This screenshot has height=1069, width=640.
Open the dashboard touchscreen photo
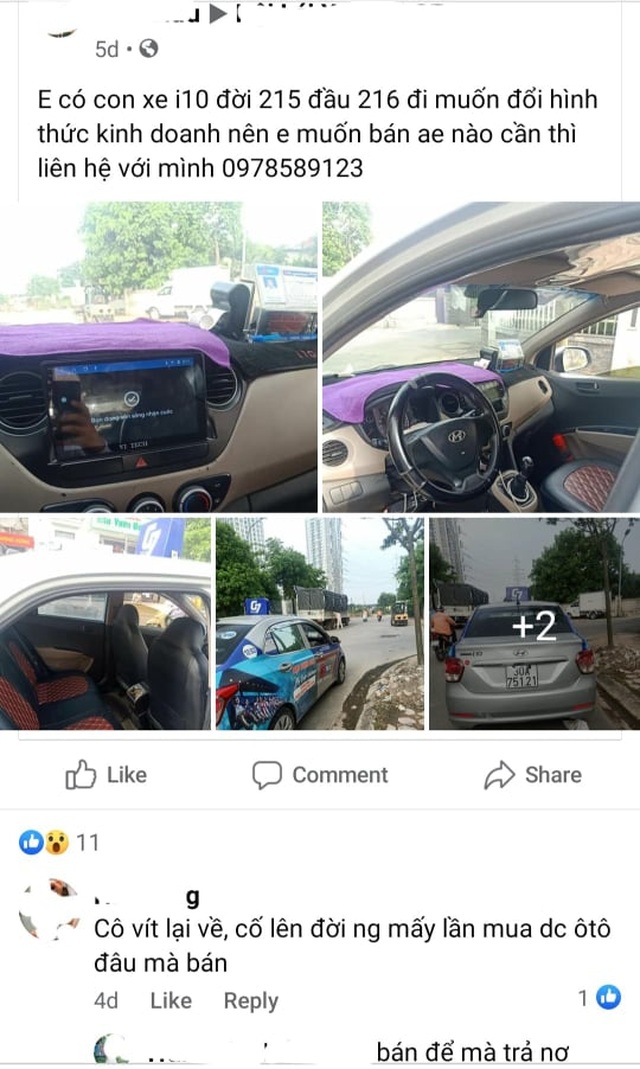[x=158, y=357]
